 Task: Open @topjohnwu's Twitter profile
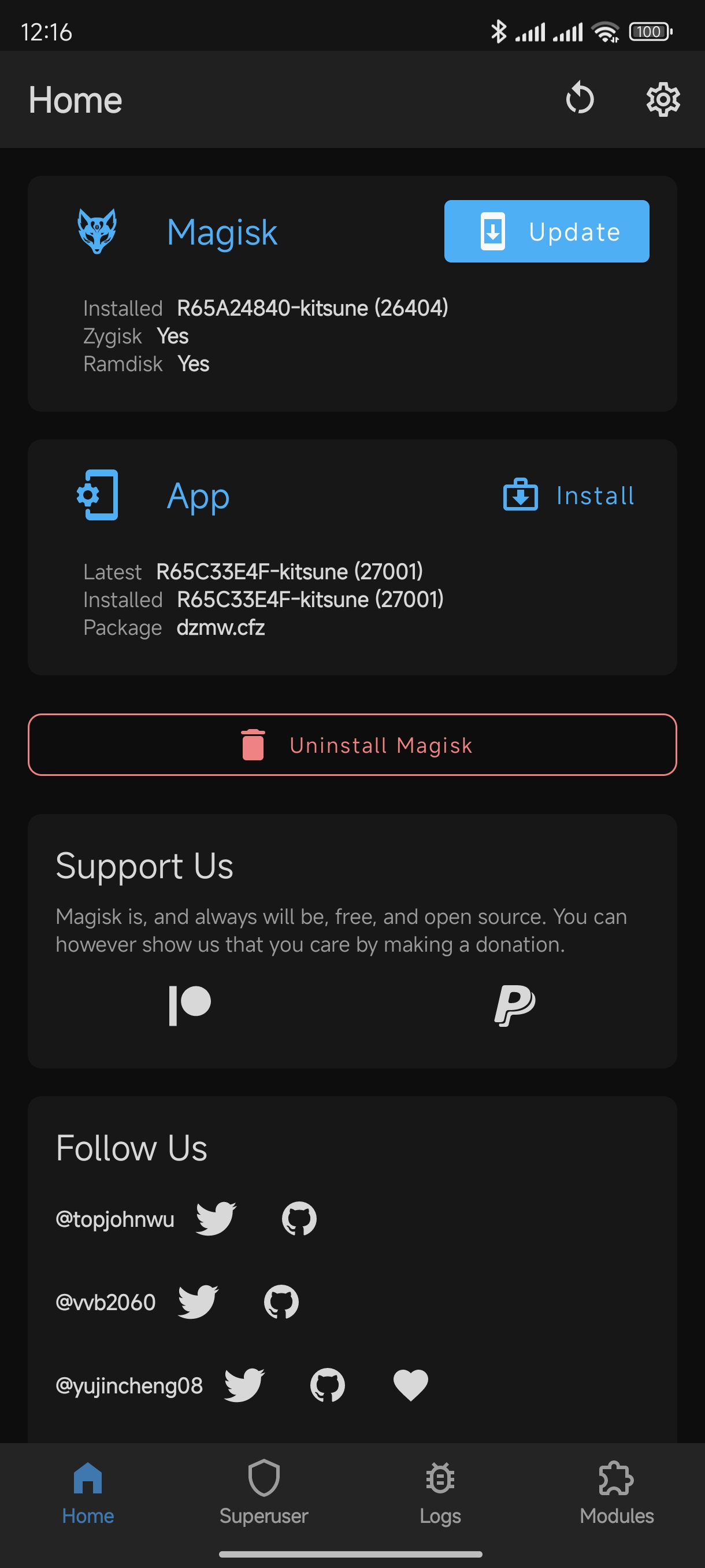pyautogui.click(x=216, y=1218)
